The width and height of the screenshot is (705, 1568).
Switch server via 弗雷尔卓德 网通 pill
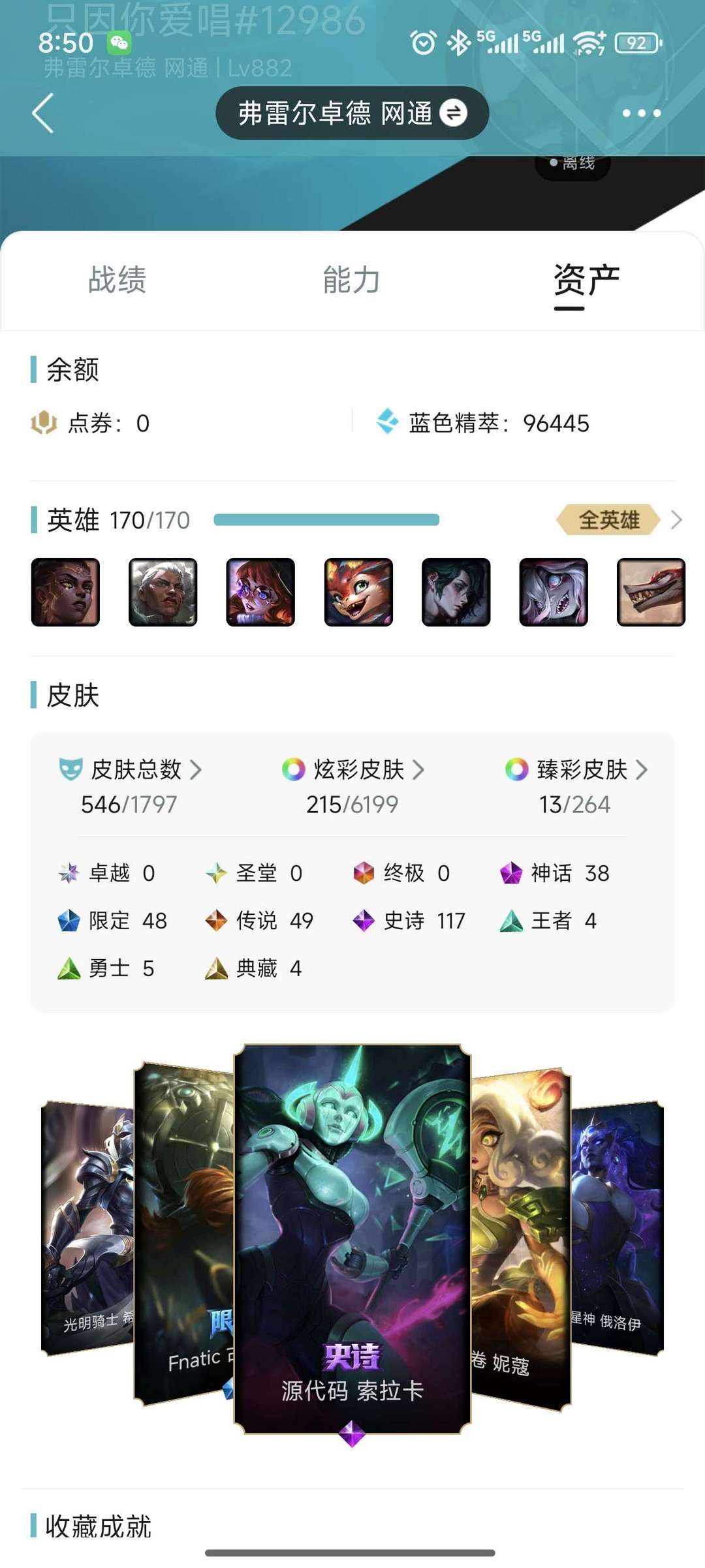click(352, 113)
